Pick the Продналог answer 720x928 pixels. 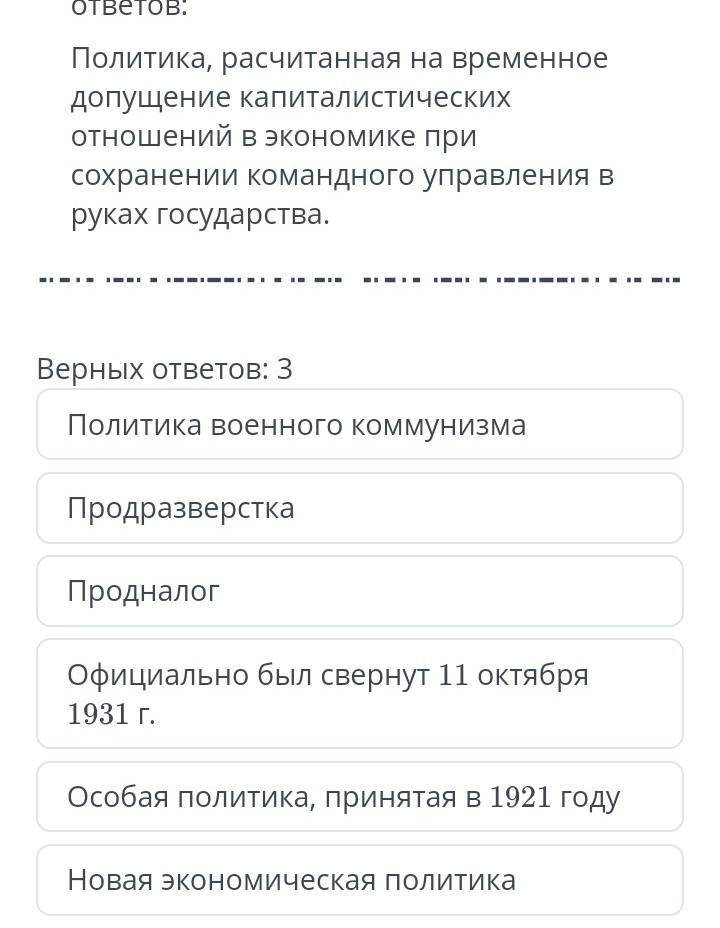click(x=360, y=591)
